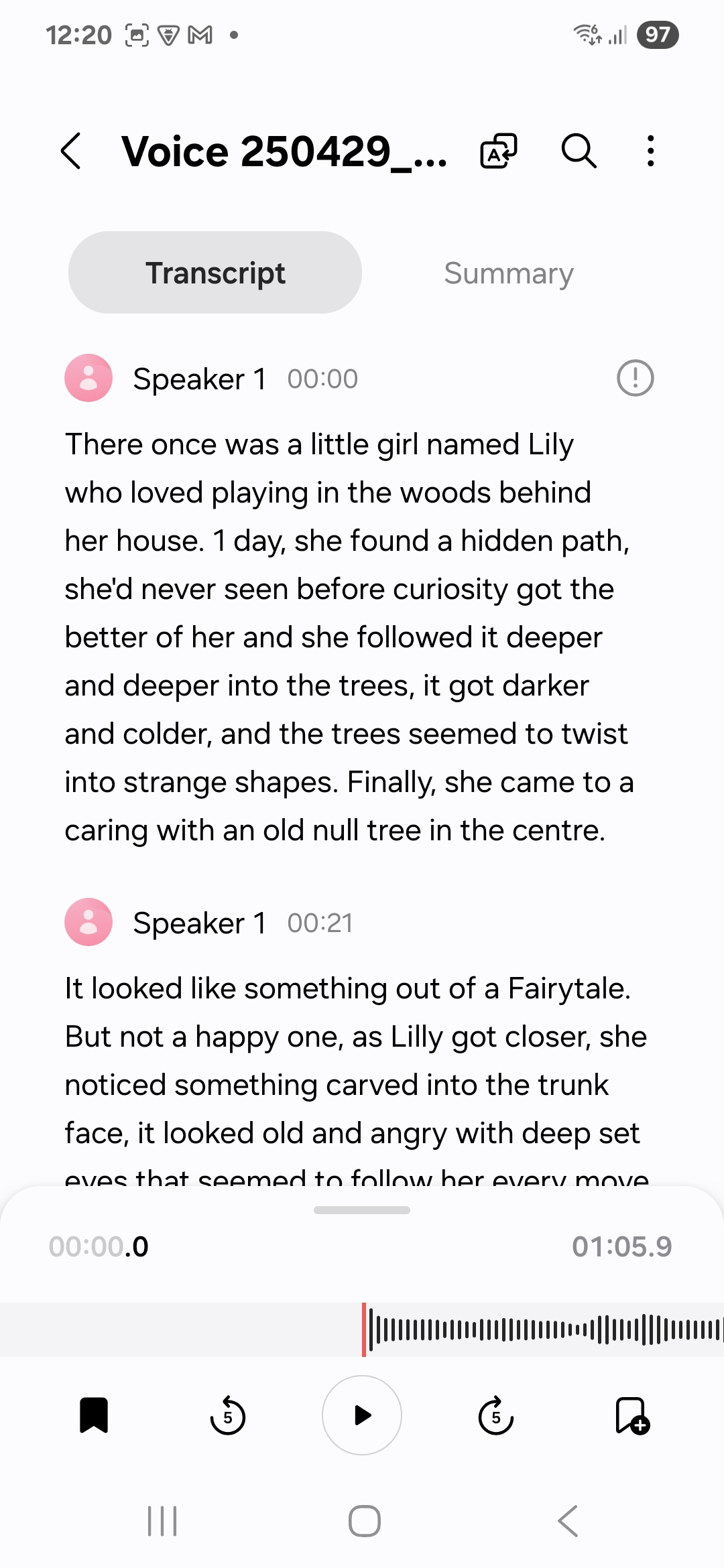Select the Transcript tab

pos(215,273)
